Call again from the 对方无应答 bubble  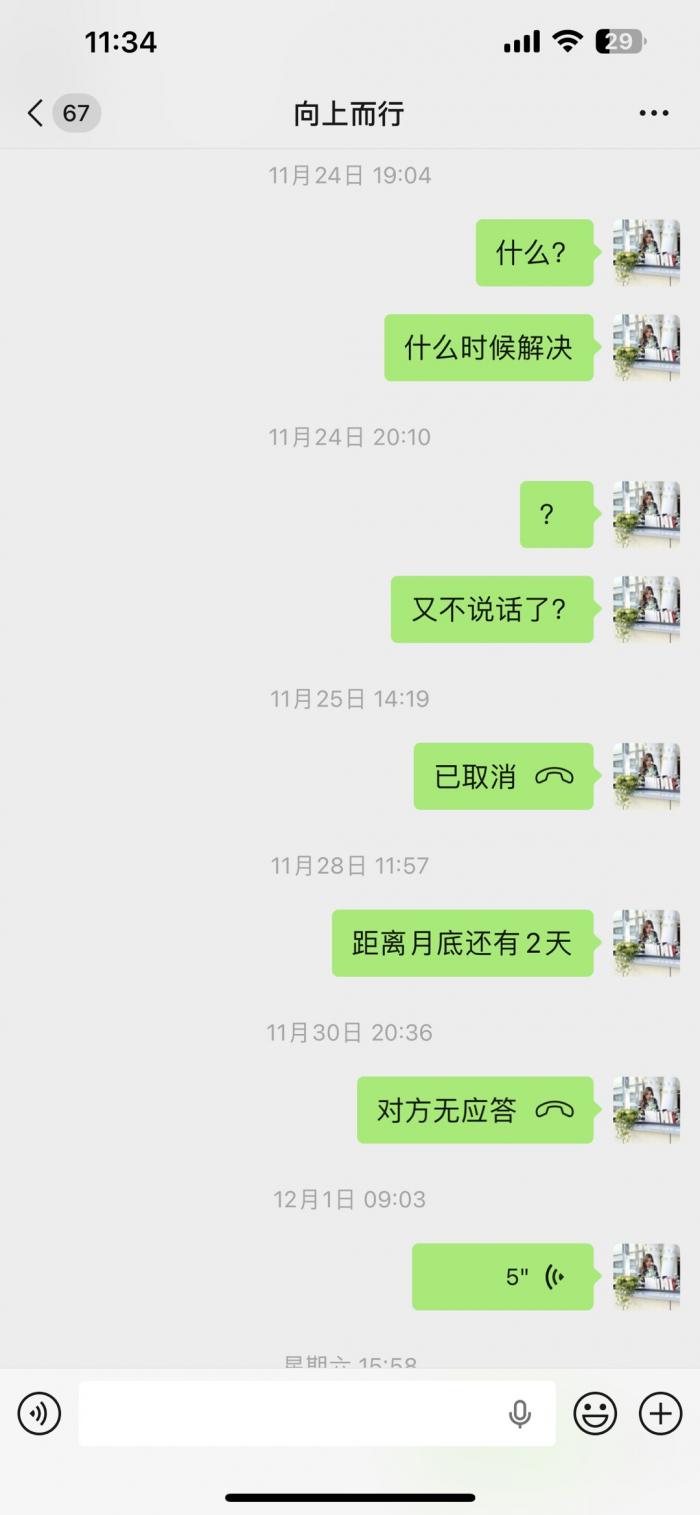[475, 1110]
